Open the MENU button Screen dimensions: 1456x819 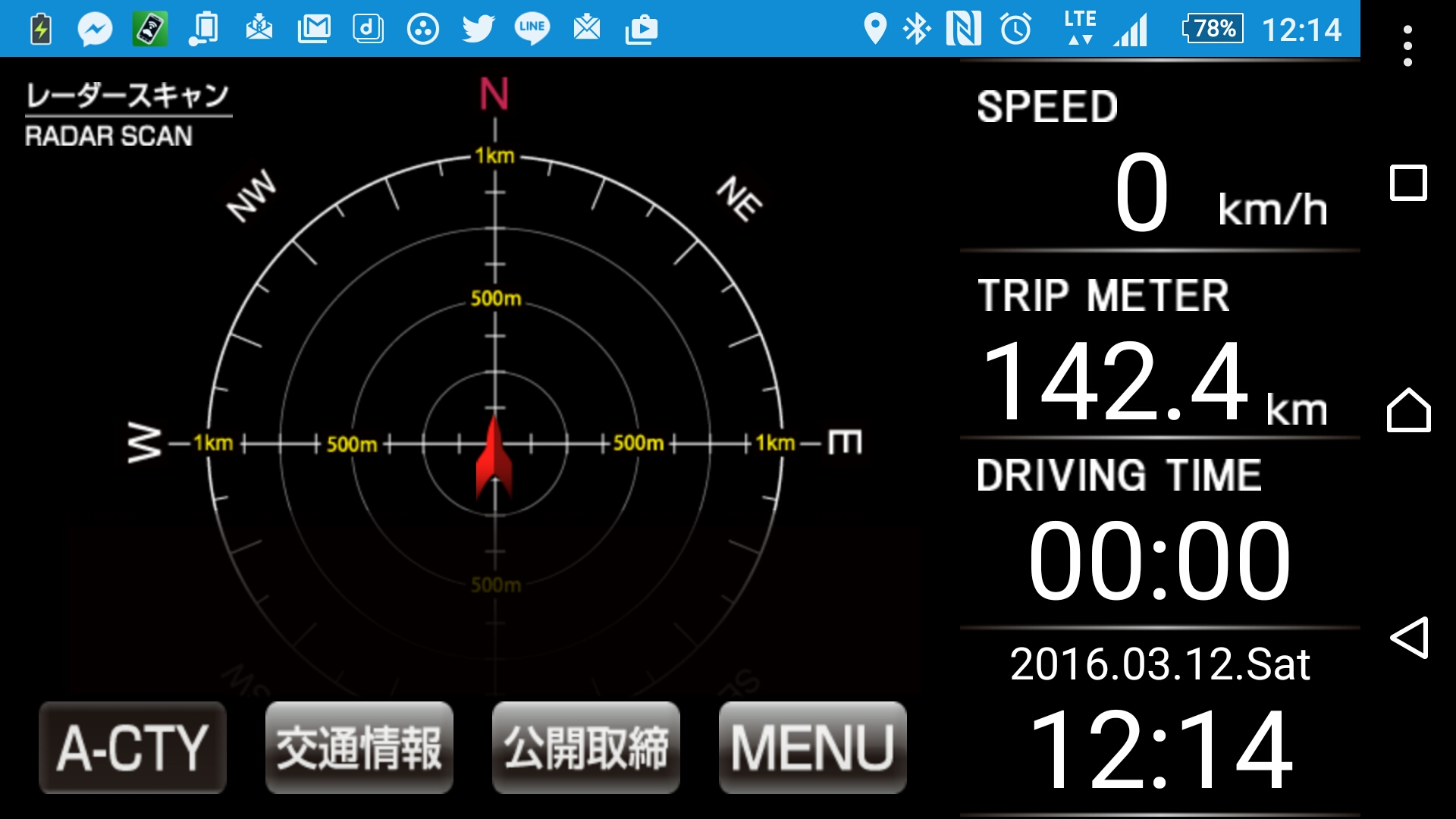click(812, 748)
